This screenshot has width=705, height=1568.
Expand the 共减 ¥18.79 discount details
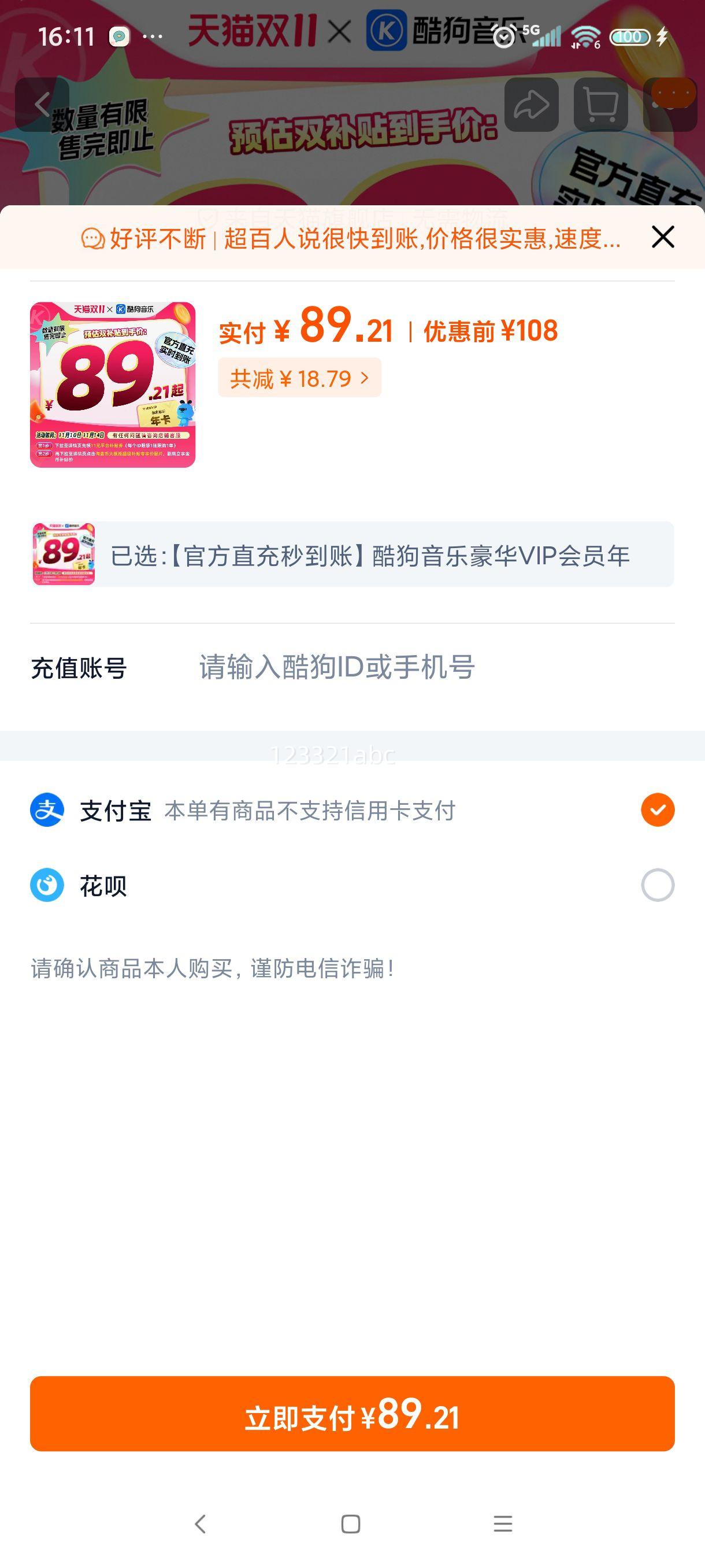[298, 378]
